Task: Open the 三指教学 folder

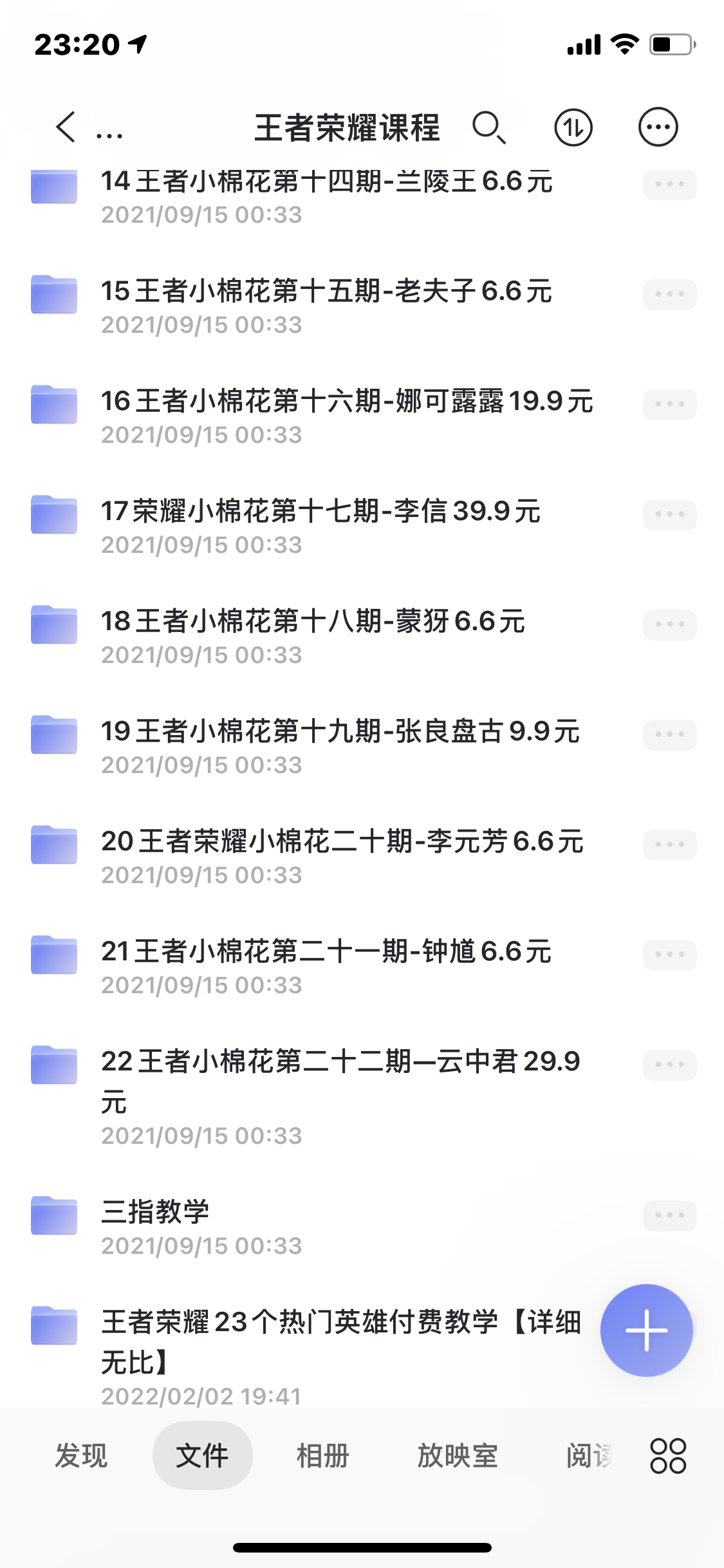Action: point(155,1213)
